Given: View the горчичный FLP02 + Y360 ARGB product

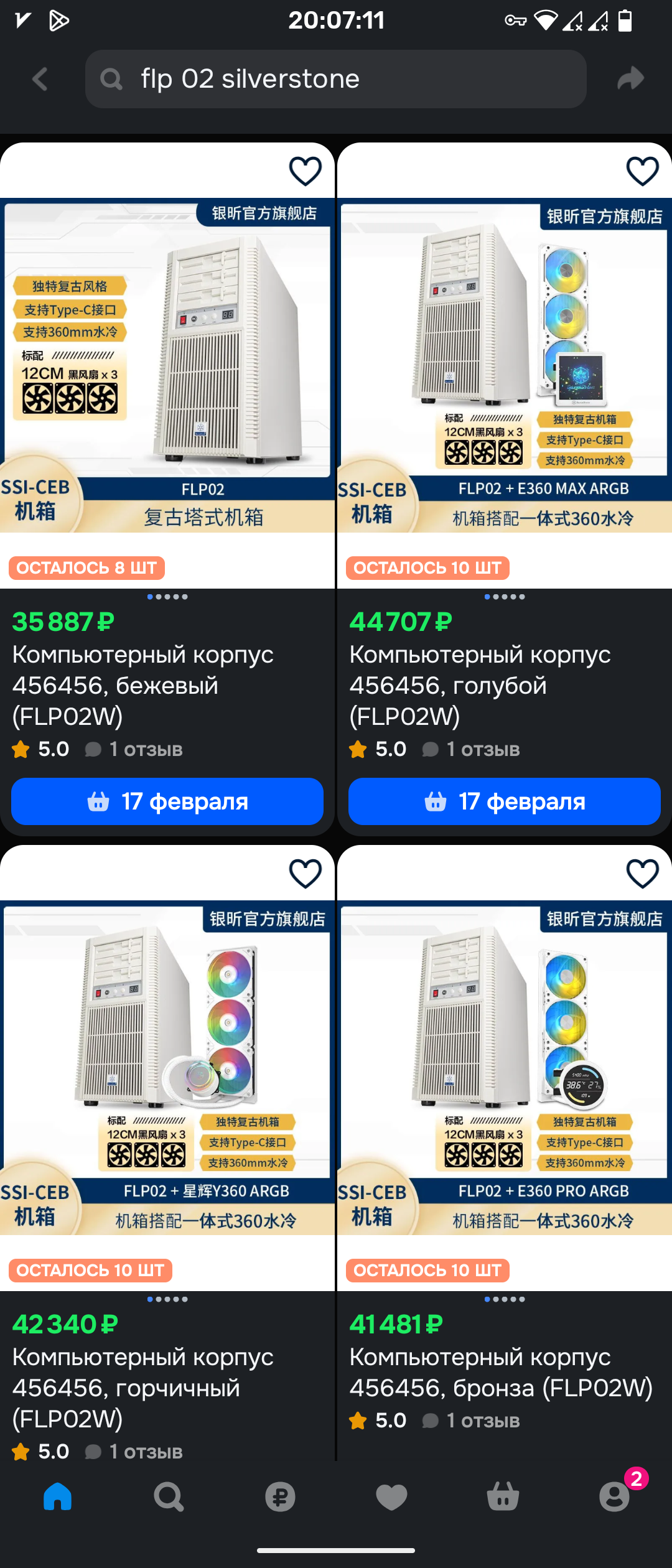Looking at the screenshot, I should pos(167,1067).
